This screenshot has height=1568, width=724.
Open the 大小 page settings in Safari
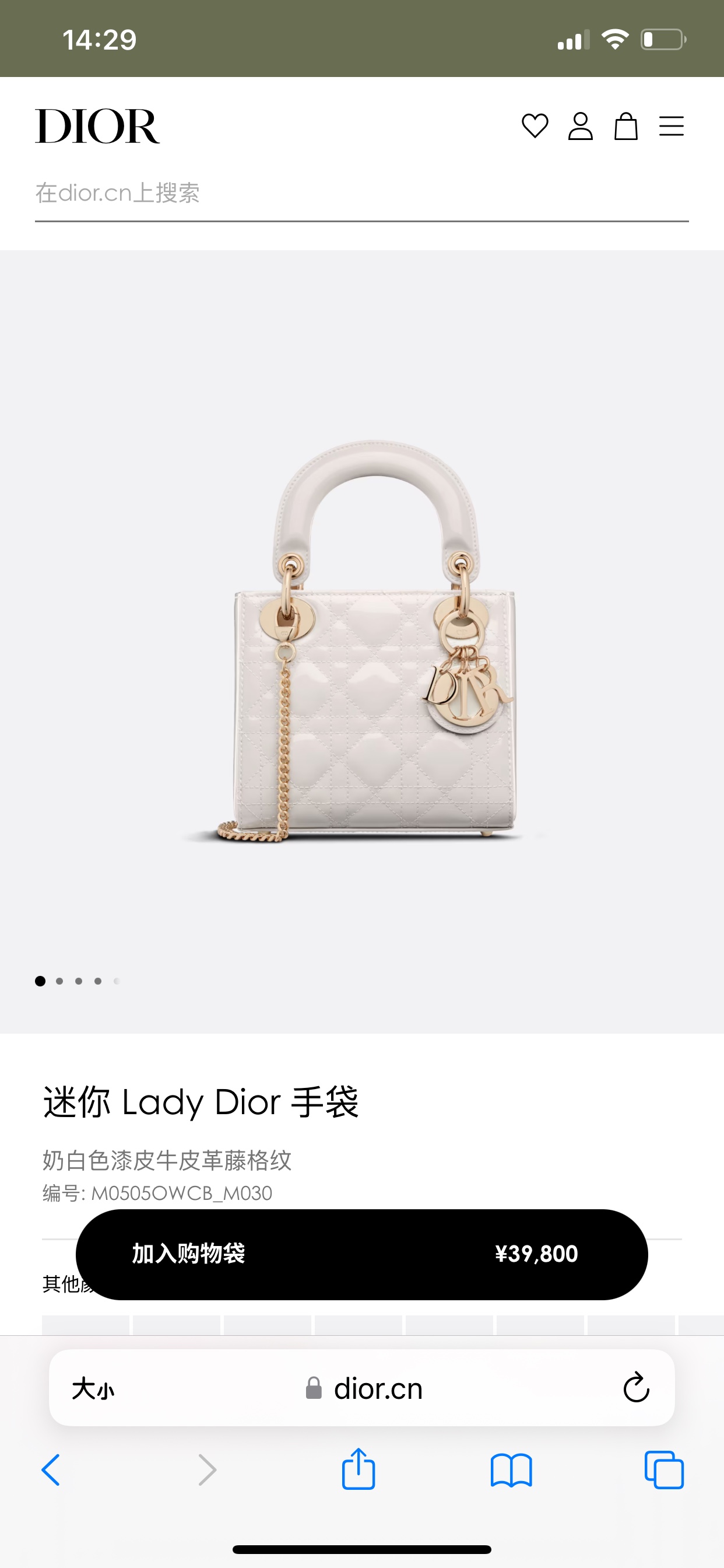93,1389
